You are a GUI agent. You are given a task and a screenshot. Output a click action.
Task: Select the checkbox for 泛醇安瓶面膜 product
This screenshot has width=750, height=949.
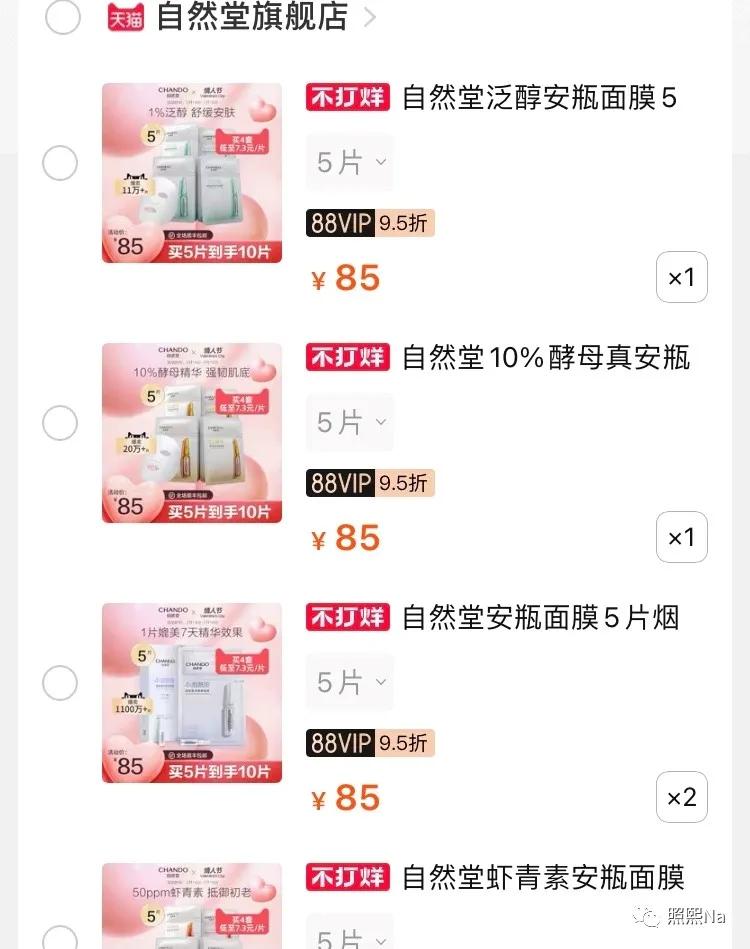coord(61,162)
